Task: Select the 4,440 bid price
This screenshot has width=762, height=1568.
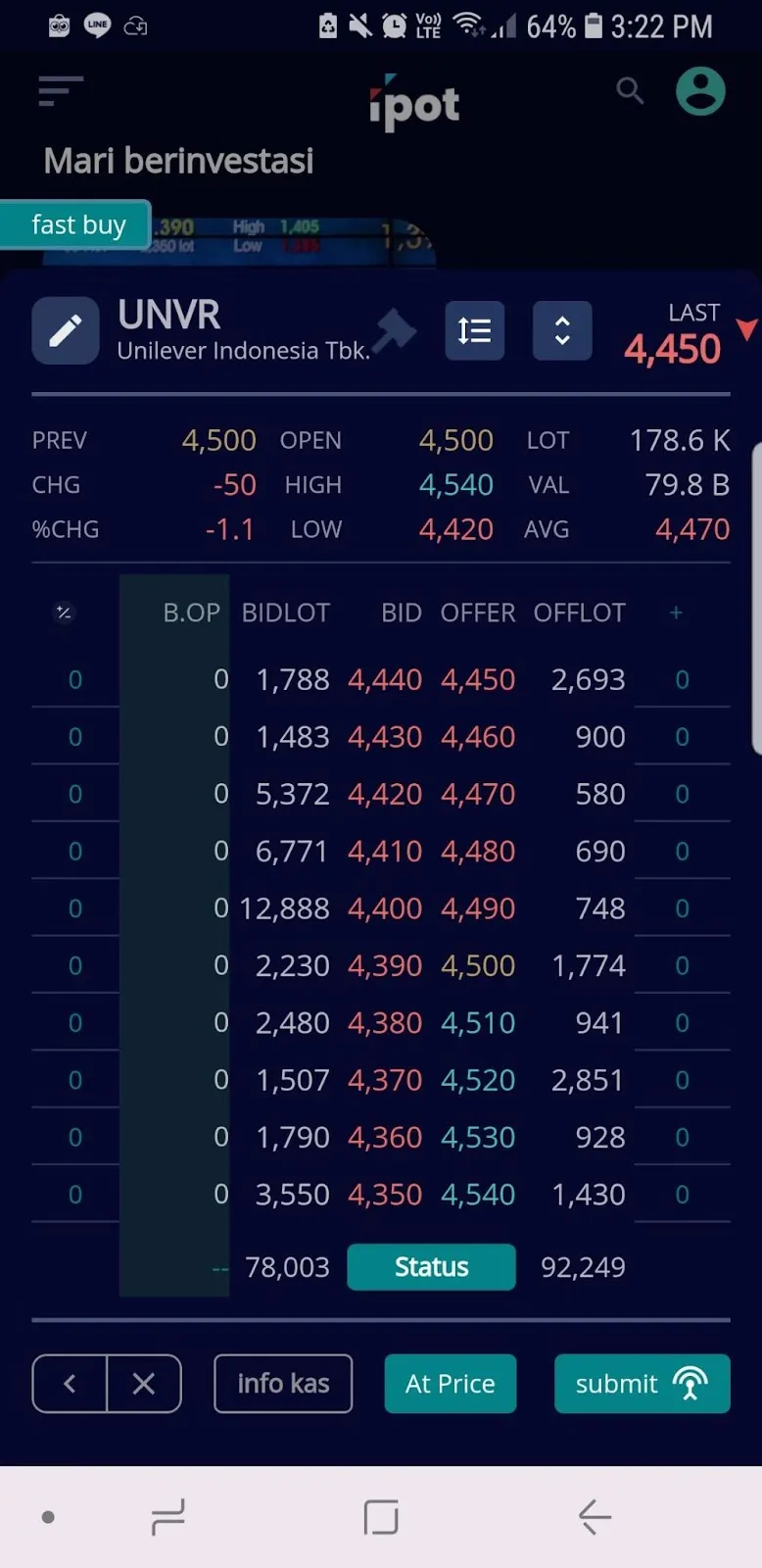Action: coord(385,680)
